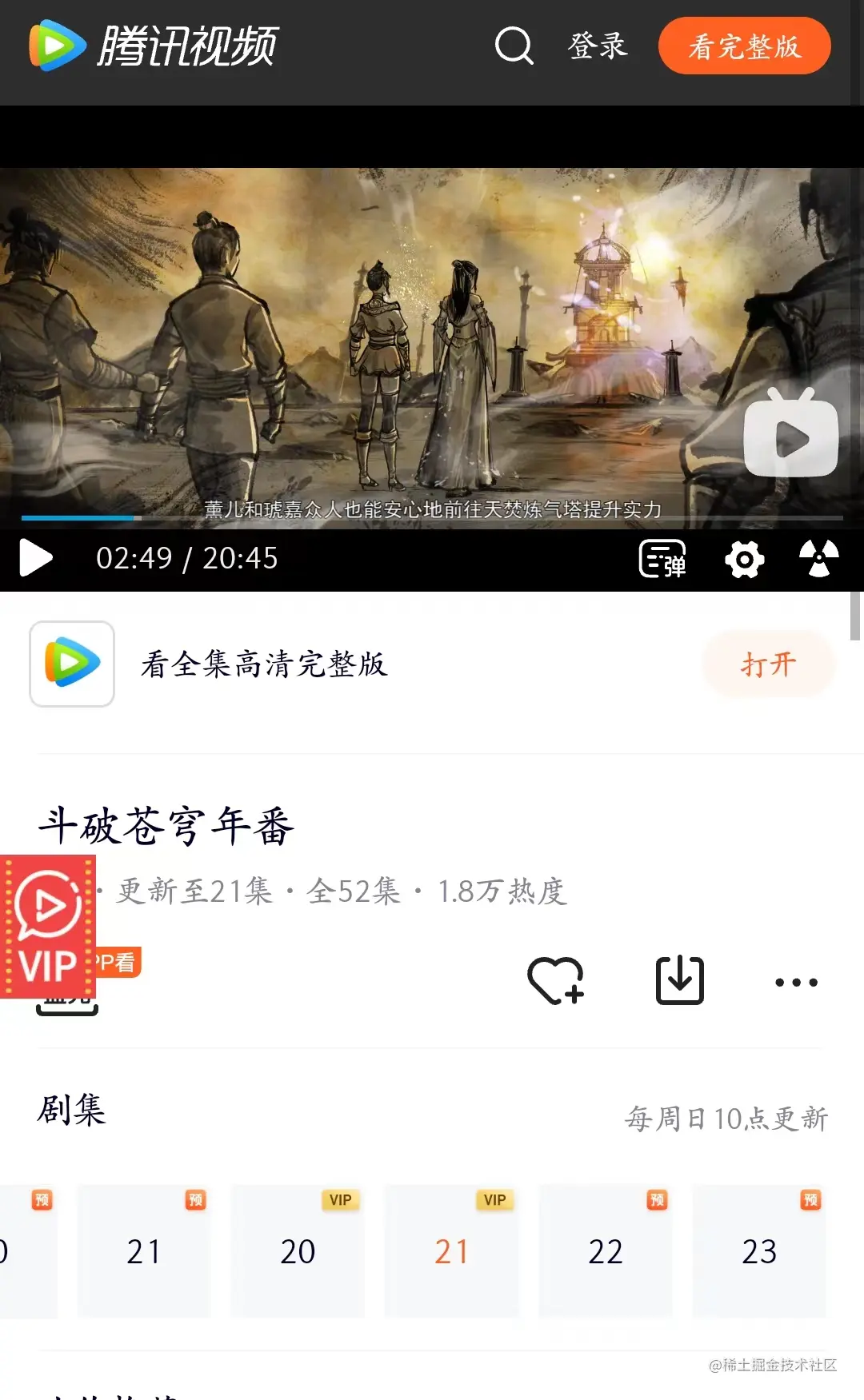The height and width of the screenshot is (1400, 864).
Task: Tap 登录 to log in
Action: click(598, 46)
